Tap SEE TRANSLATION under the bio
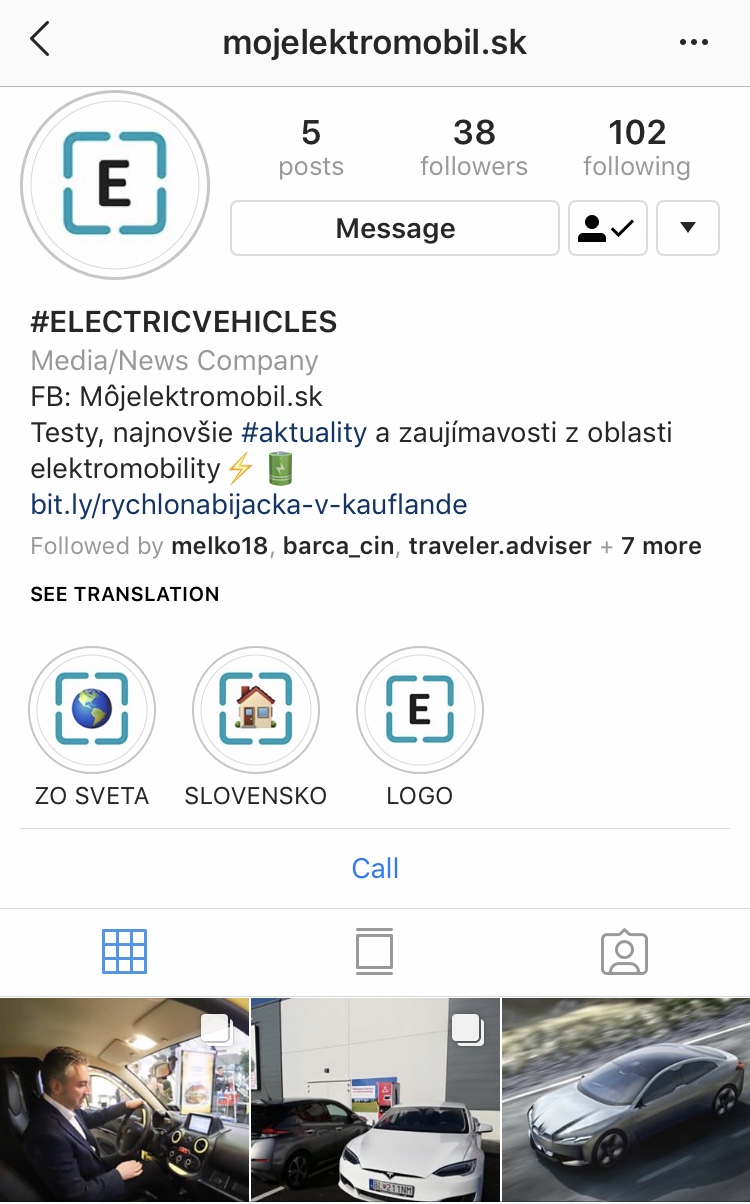The height and width of the screenshot is (1204, 750). [125, 594]
